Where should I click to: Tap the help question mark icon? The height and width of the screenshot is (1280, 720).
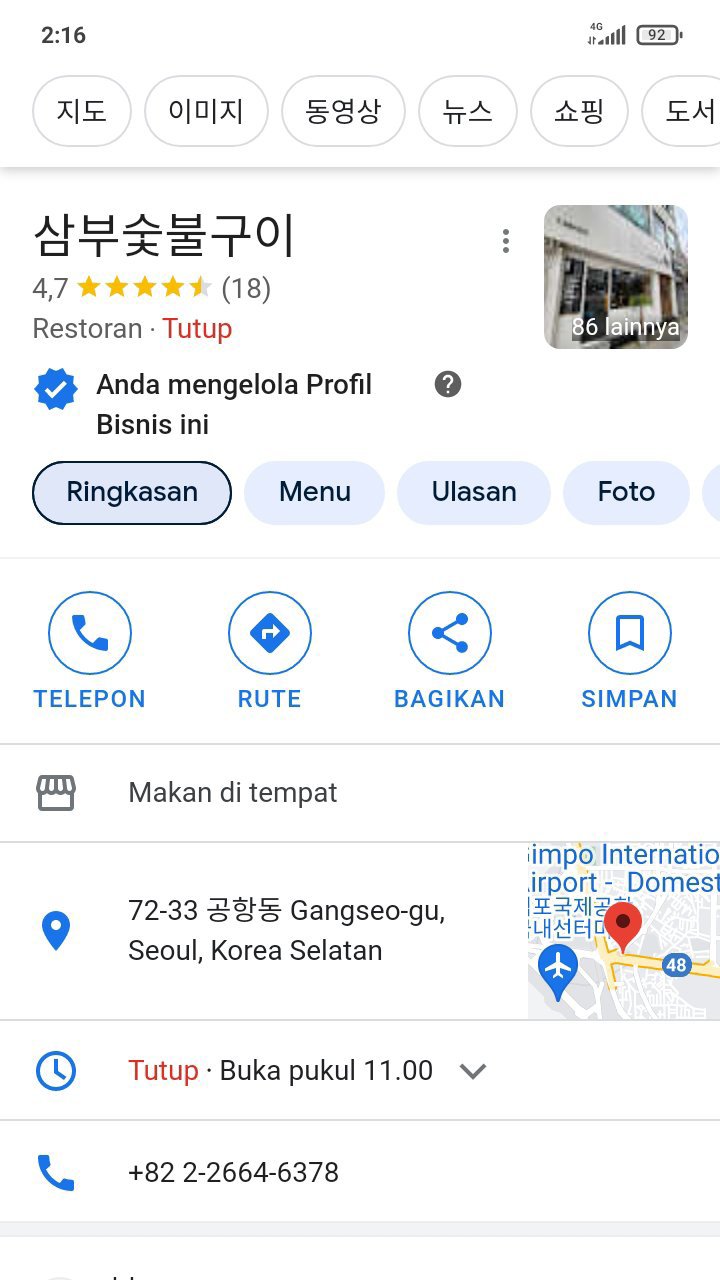pyautogui.click(x=448, y=384)
